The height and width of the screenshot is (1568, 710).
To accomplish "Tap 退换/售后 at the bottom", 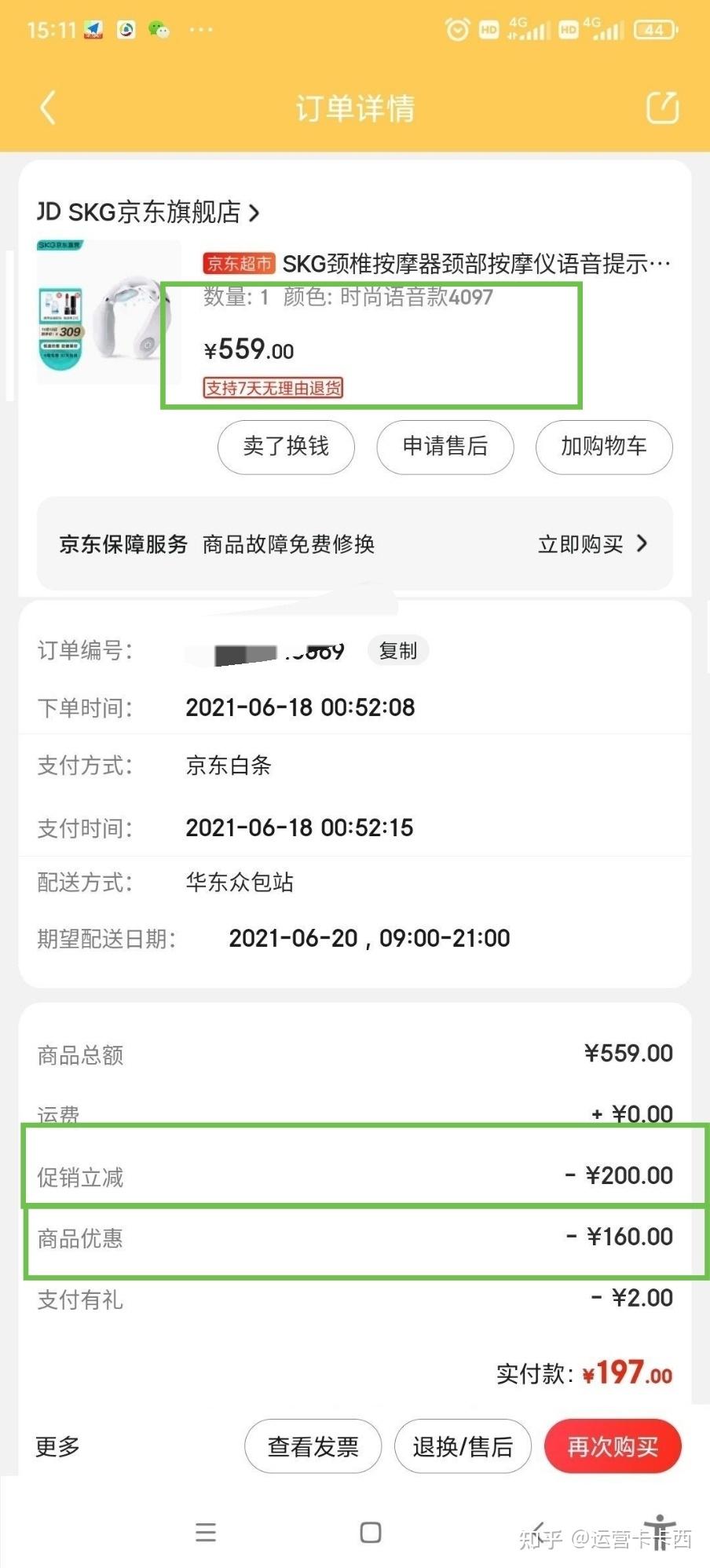I will (x=463, y=1446).
